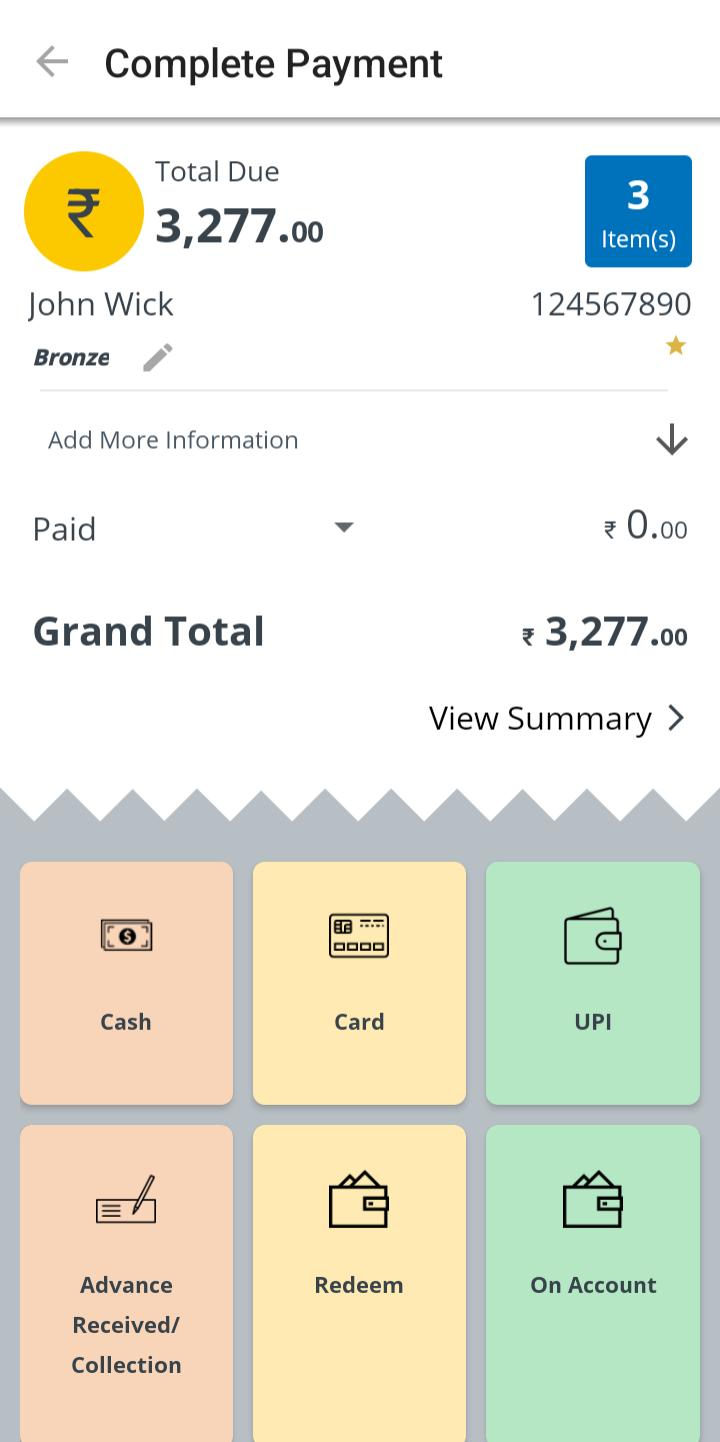Pay using UPI
Screen dimensions: 720x1442
tap(592, 983)
